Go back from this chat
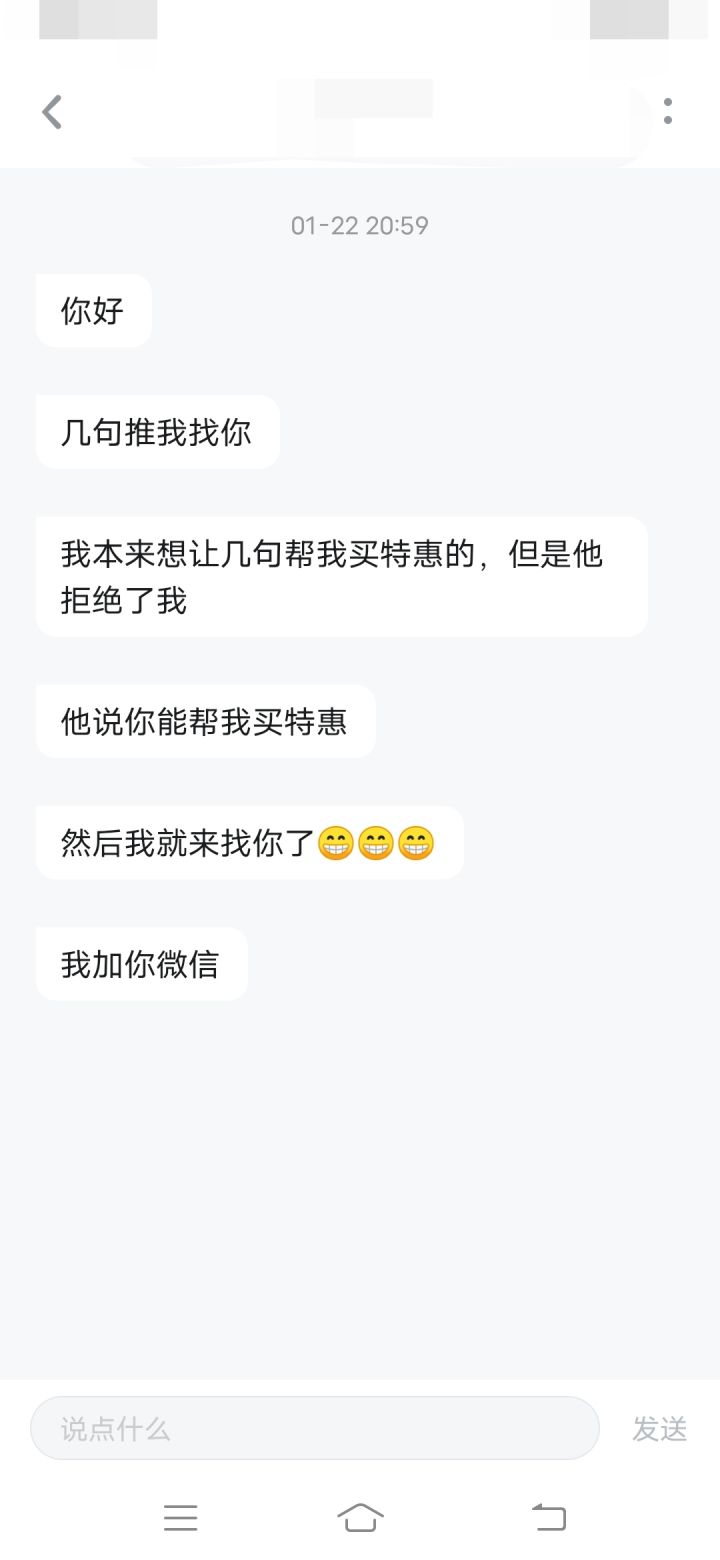Image resolution: width=720 pixels, height=1560 pixels. [52, 112]
